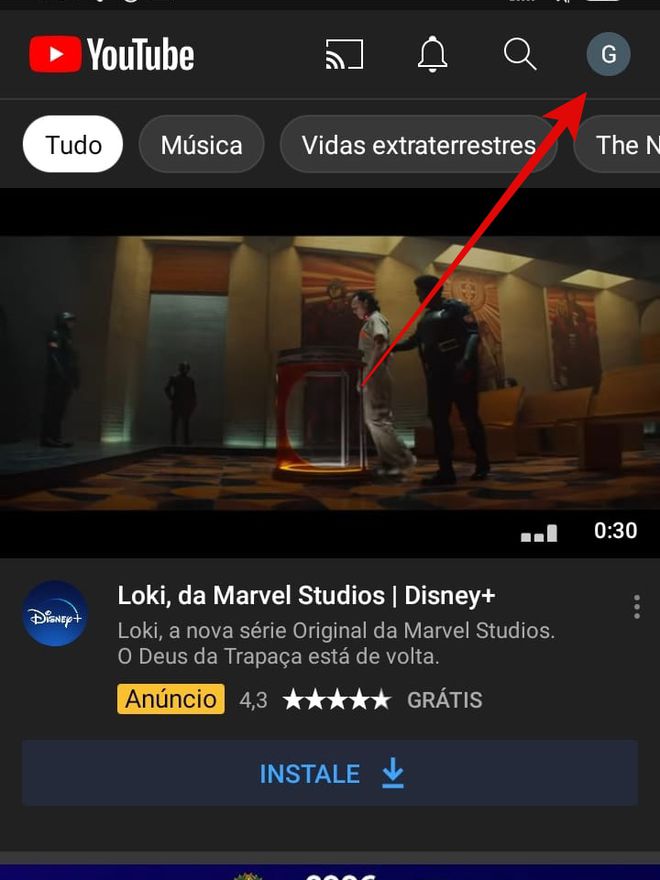The height and width of the screenshot is (880, 660).
Task: Open the ad's three-dot menu
Action: [636, 607]
